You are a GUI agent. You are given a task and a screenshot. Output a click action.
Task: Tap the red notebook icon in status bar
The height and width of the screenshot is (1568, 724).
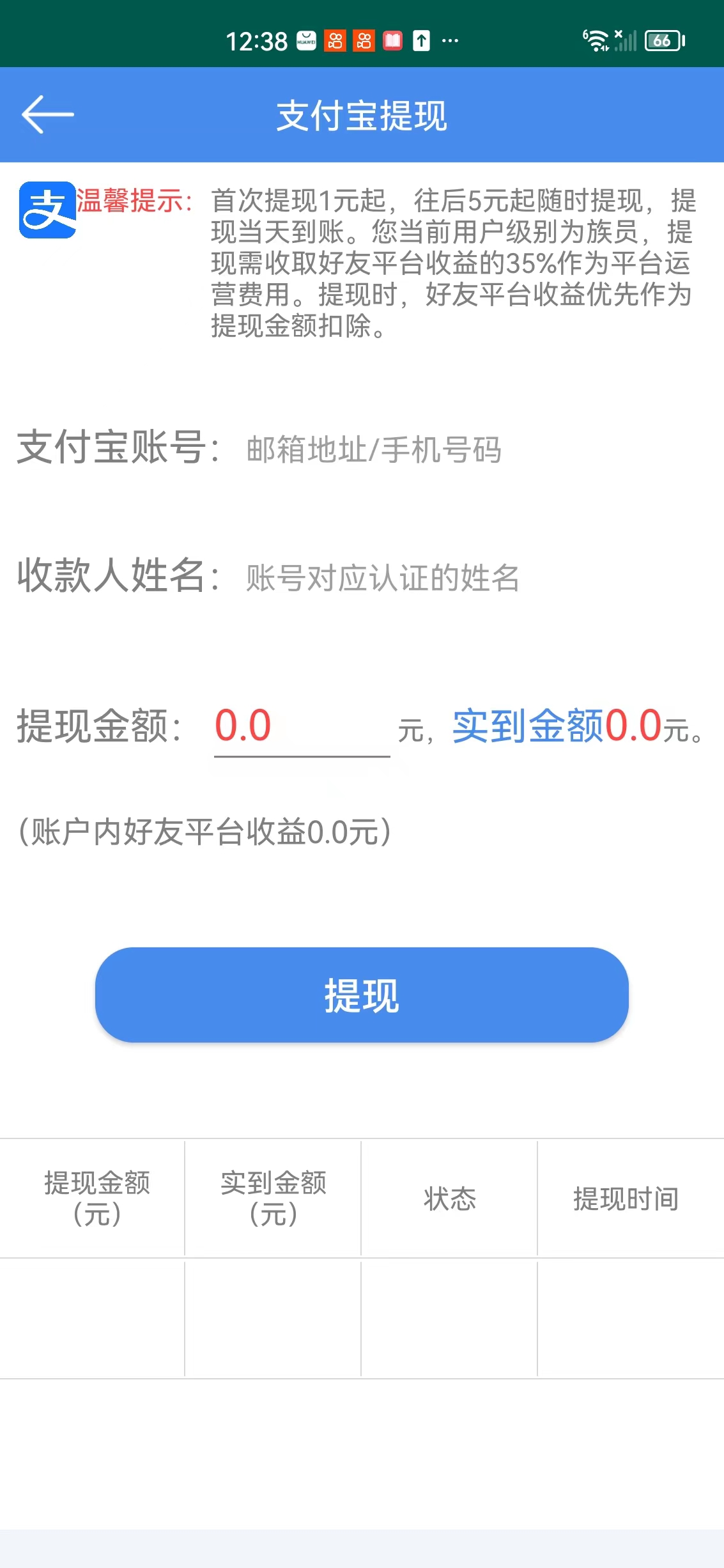(392, 41)
